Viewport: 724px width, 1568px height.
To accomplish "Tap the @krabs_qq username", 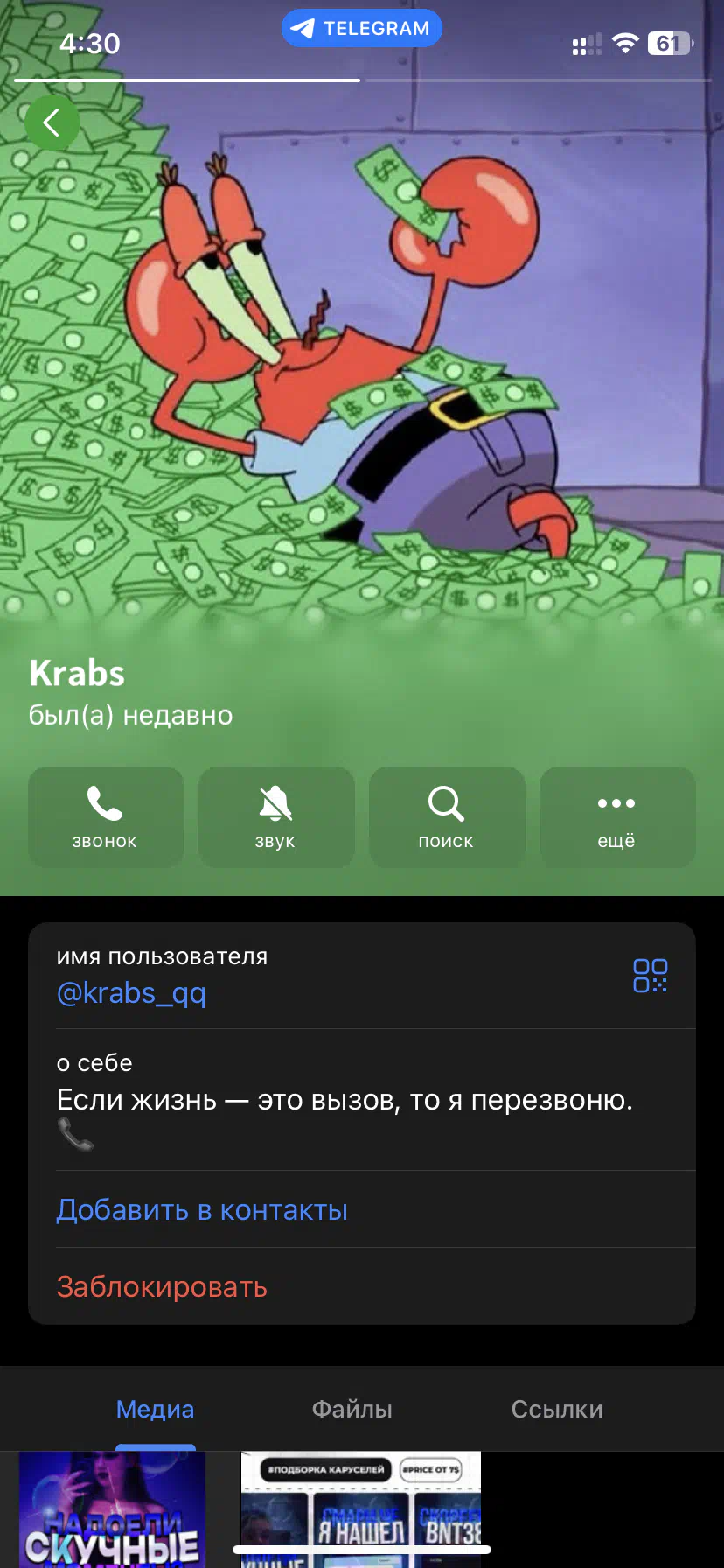I will [x=131, y=993].
